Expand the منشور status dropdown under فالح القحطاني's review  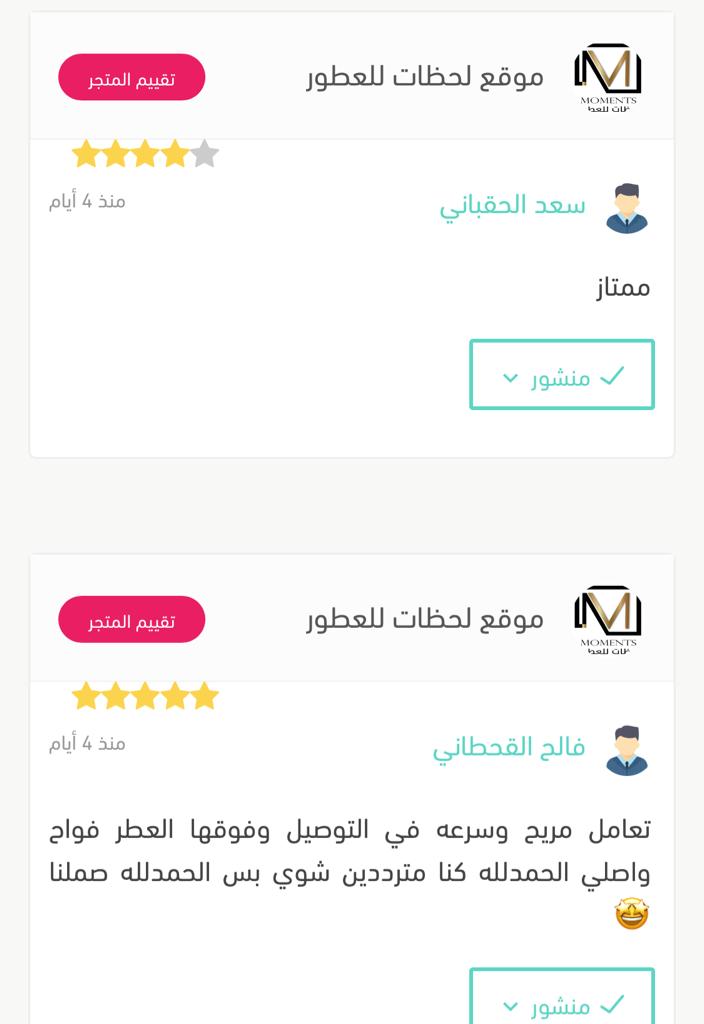click(x=561, y=1001)
